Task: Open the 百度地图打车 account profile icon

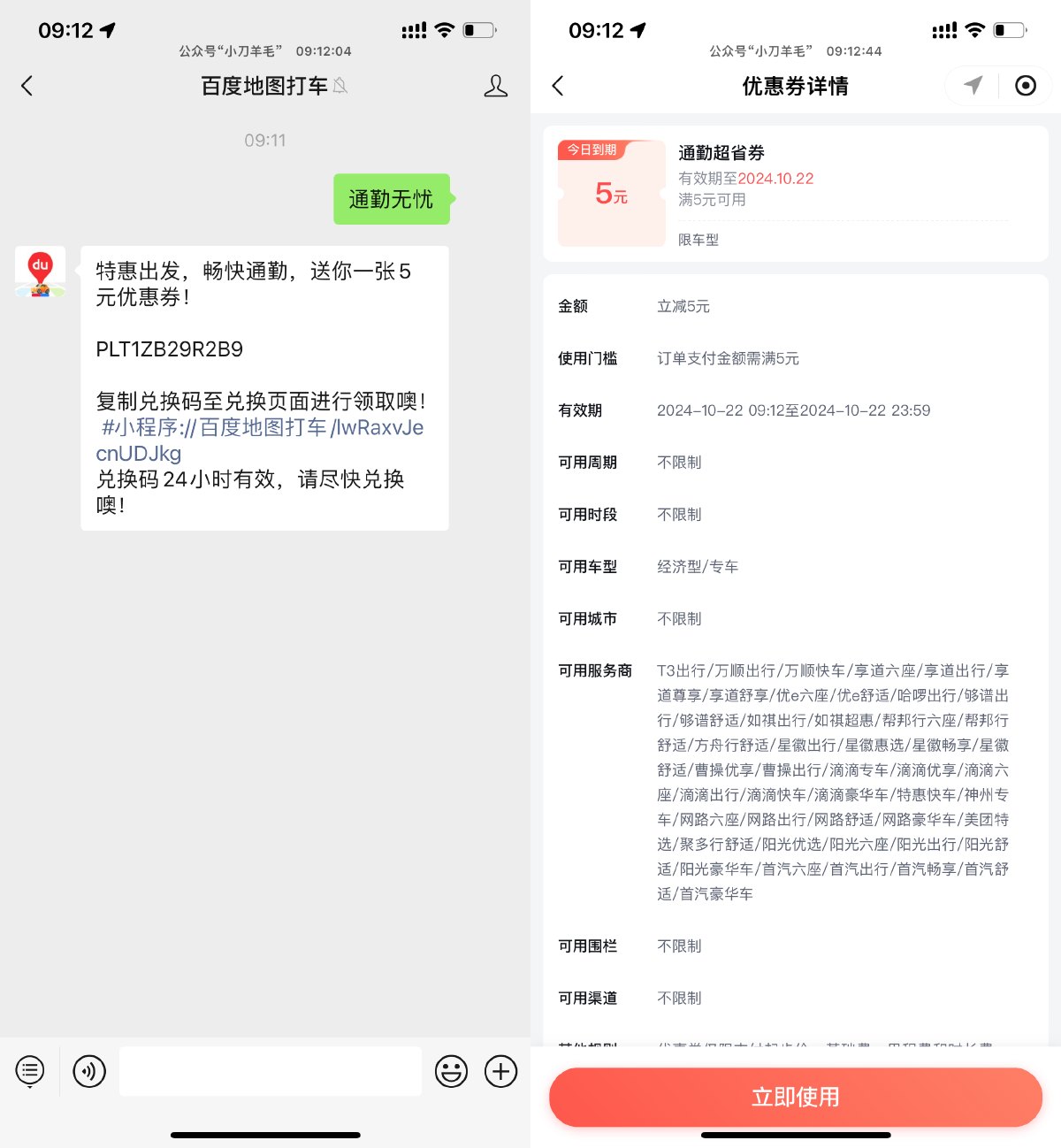Action: click(495, 86)
